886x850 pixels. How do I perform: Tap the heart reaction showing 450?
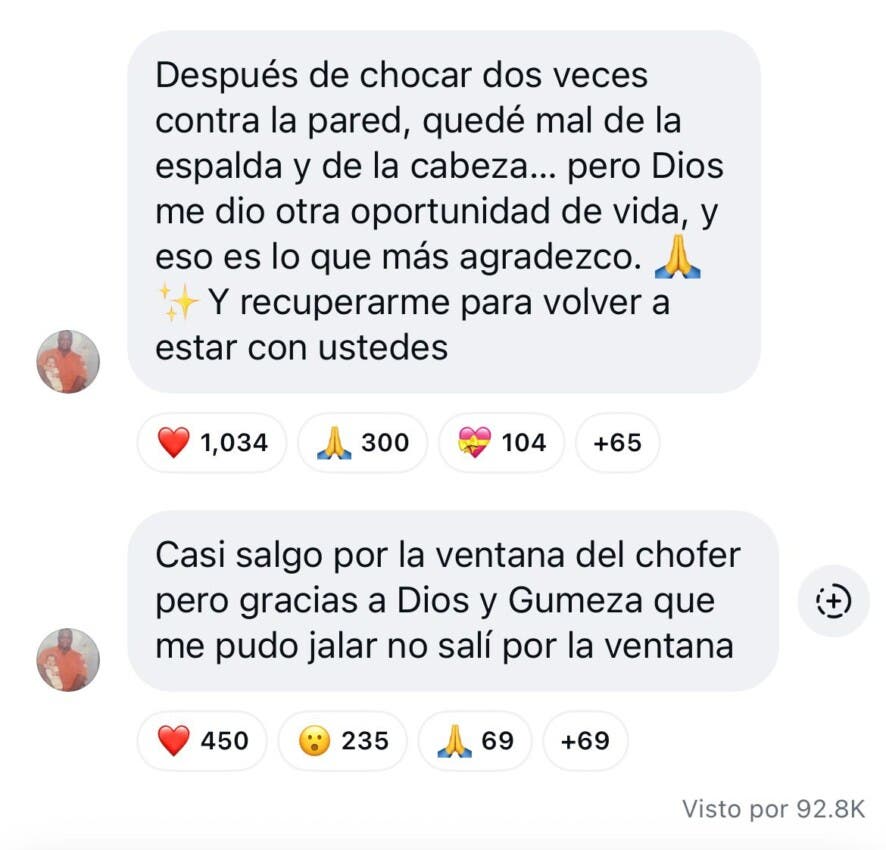202,740
